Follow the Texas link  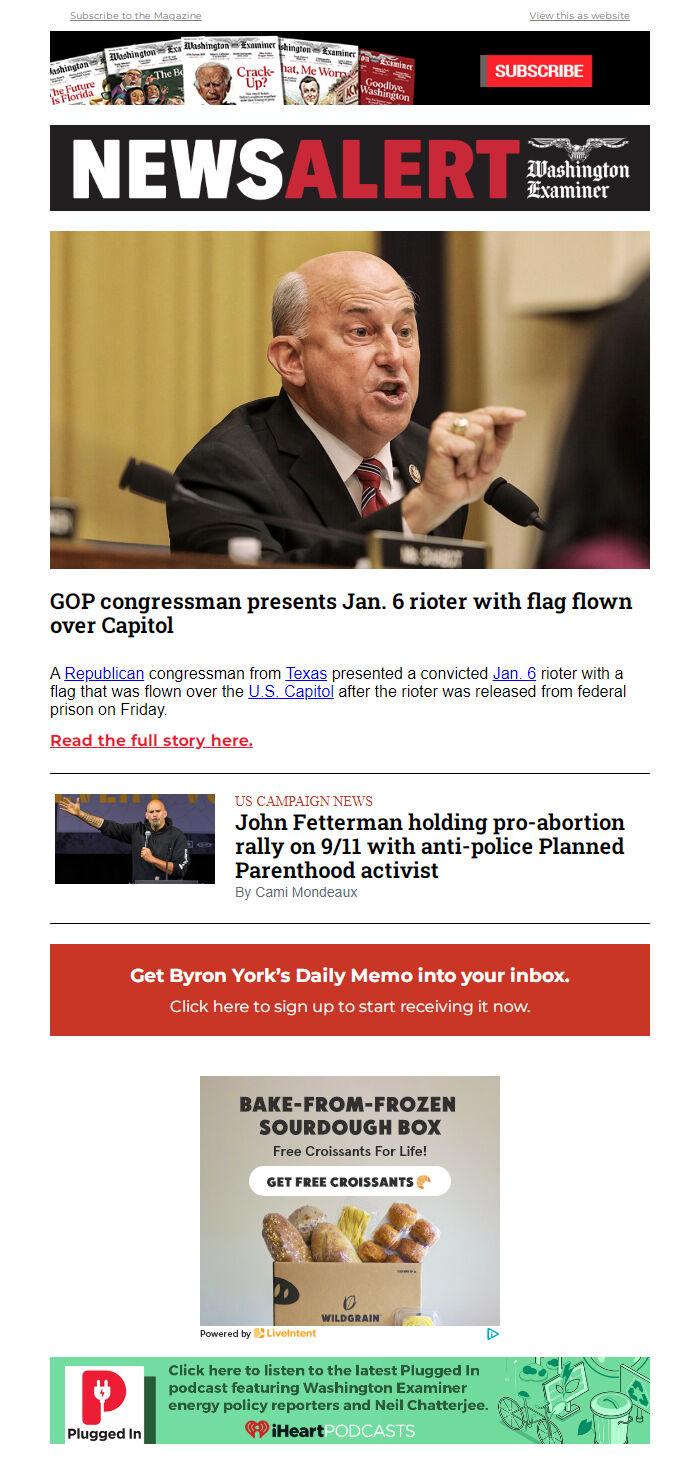306,674
